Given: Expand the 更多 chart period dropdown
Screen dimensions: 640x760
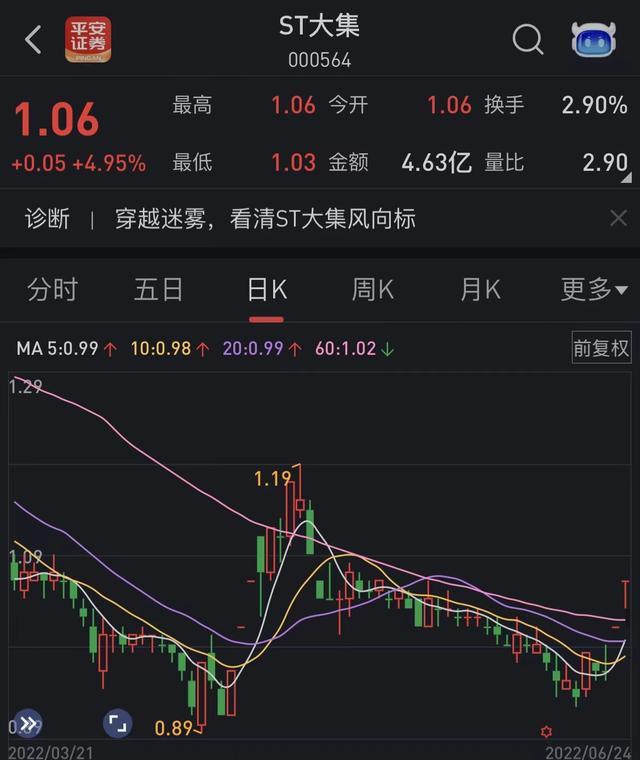Looking at the screenshot, I should 594,290.
